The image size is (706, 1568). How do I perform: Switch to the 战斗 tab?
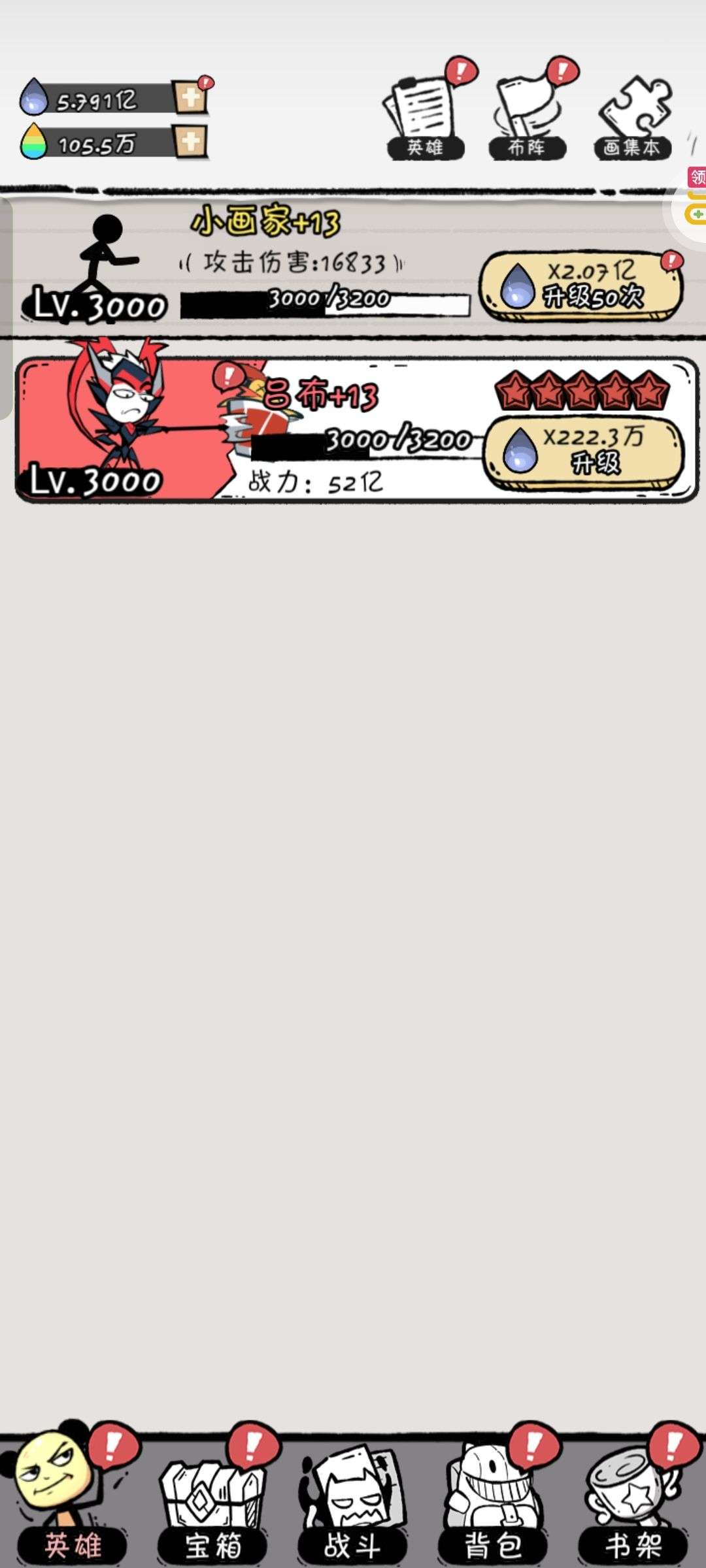point(353,1503)
